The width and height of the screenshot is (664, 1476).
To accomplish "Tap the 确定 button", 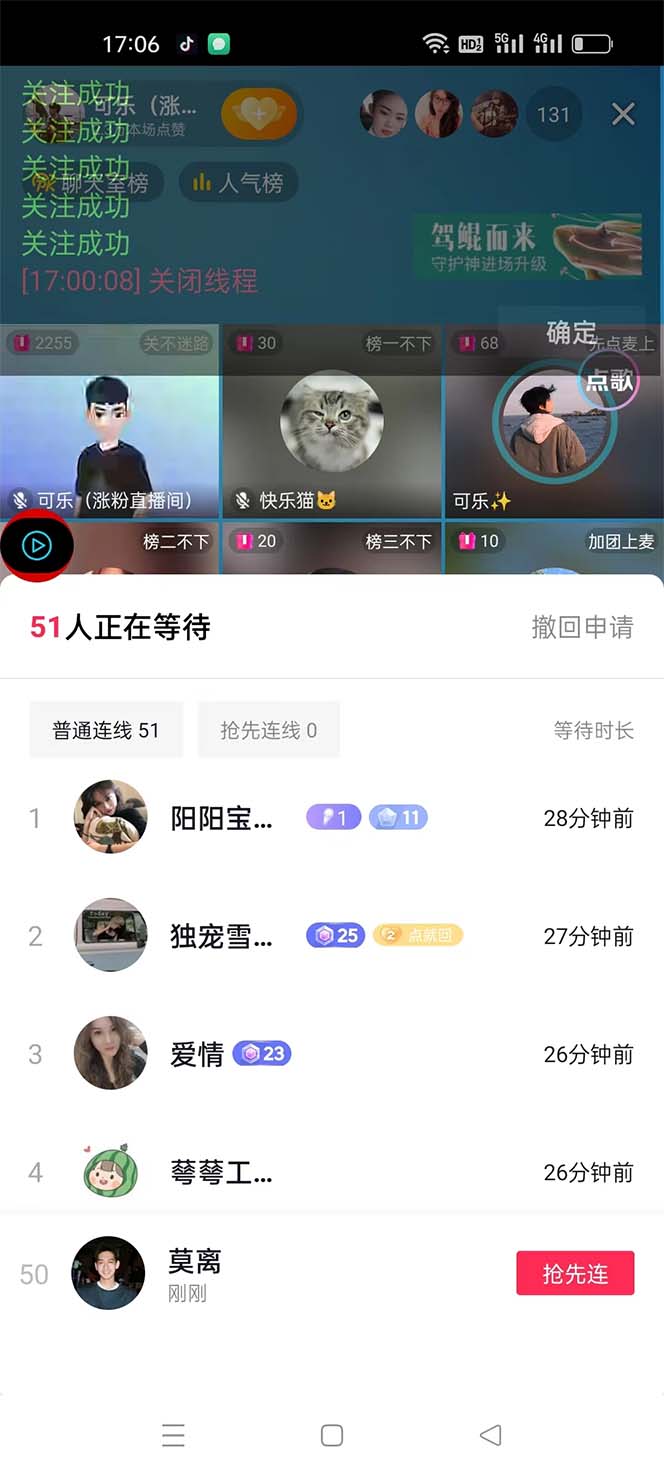I will pyautogui.click(x=571, y=332).
